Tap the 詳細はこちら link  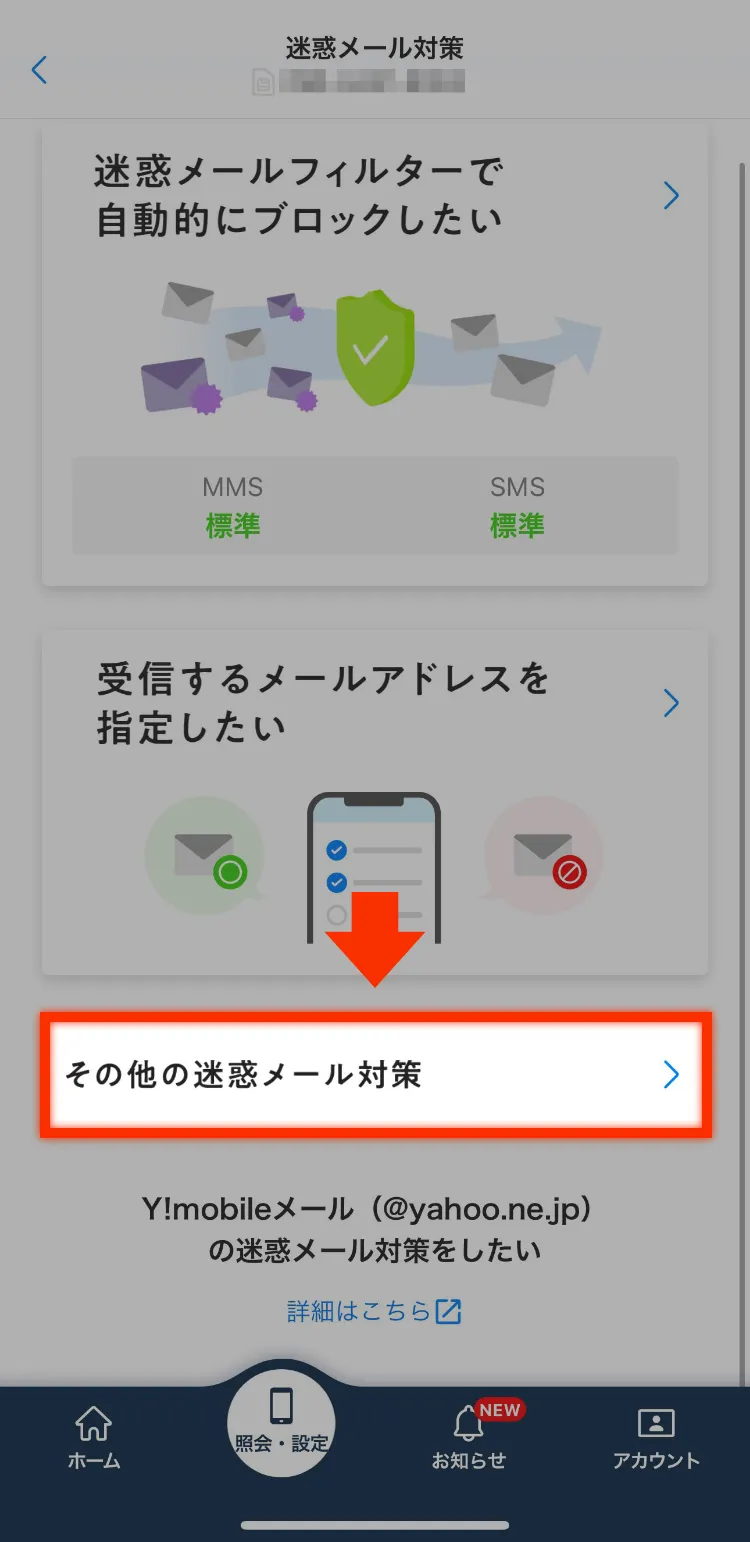(x=374, y=1311)
